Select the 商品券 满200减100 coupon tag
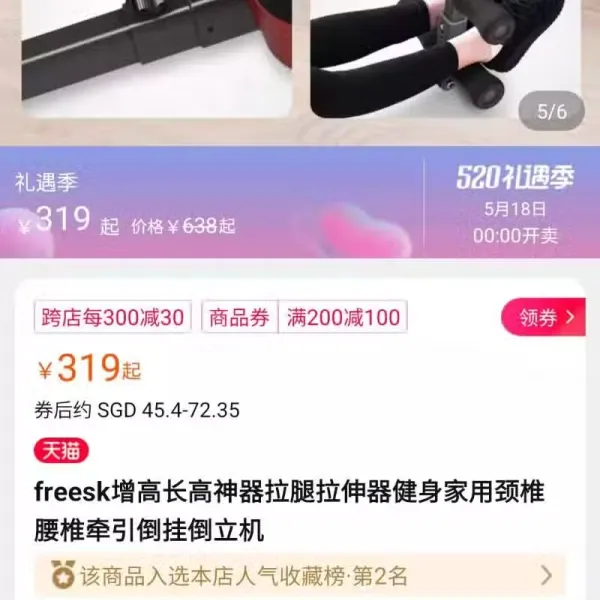The image size is (600, 600). (304, 318)
